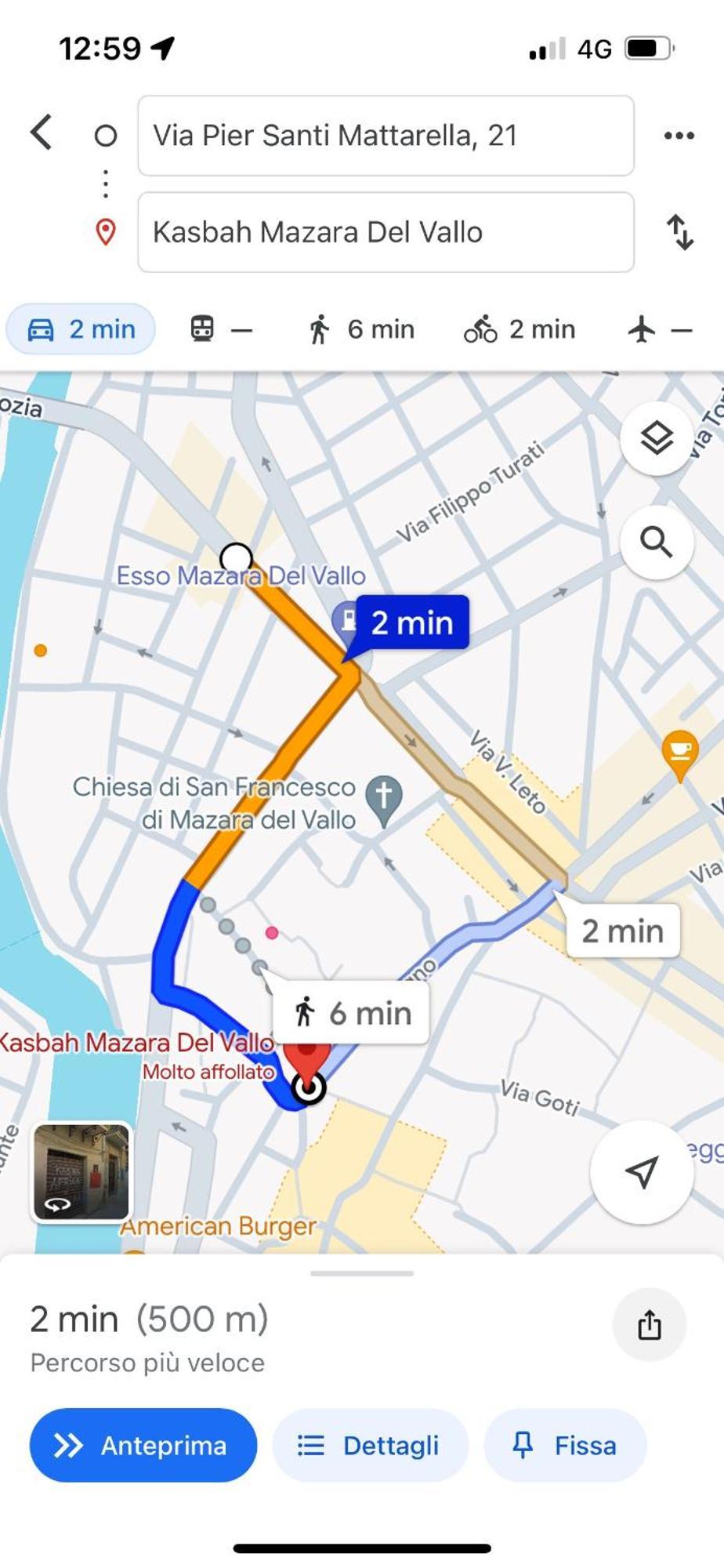Edit the starting point Via Pier Santi Mattarella

click(386, 136)
